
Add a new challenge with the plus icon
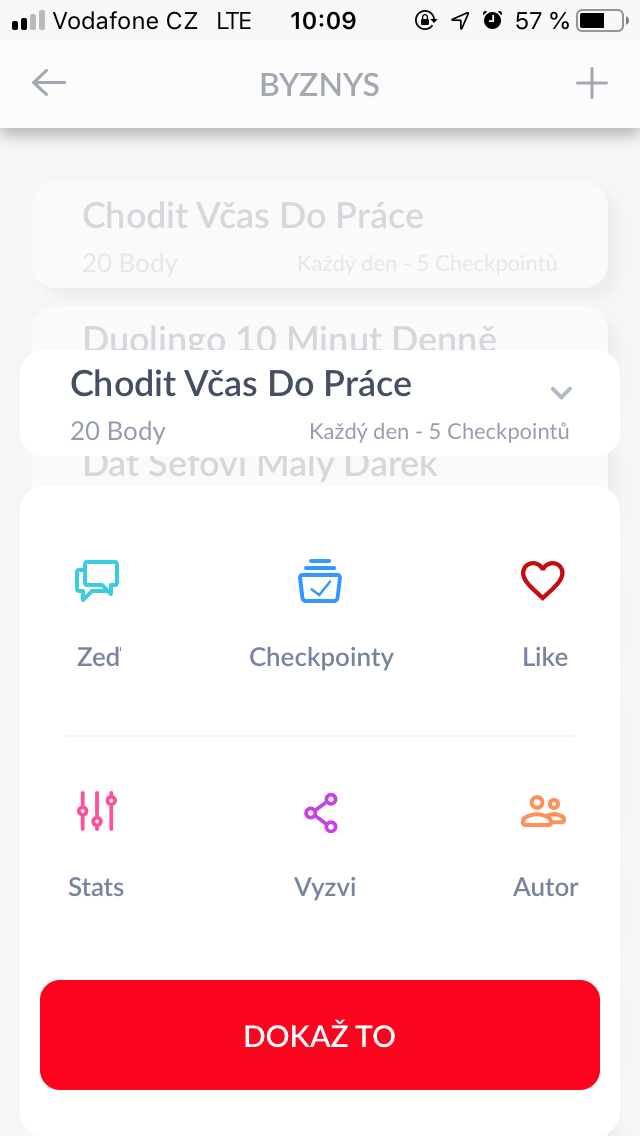point(591,84)
